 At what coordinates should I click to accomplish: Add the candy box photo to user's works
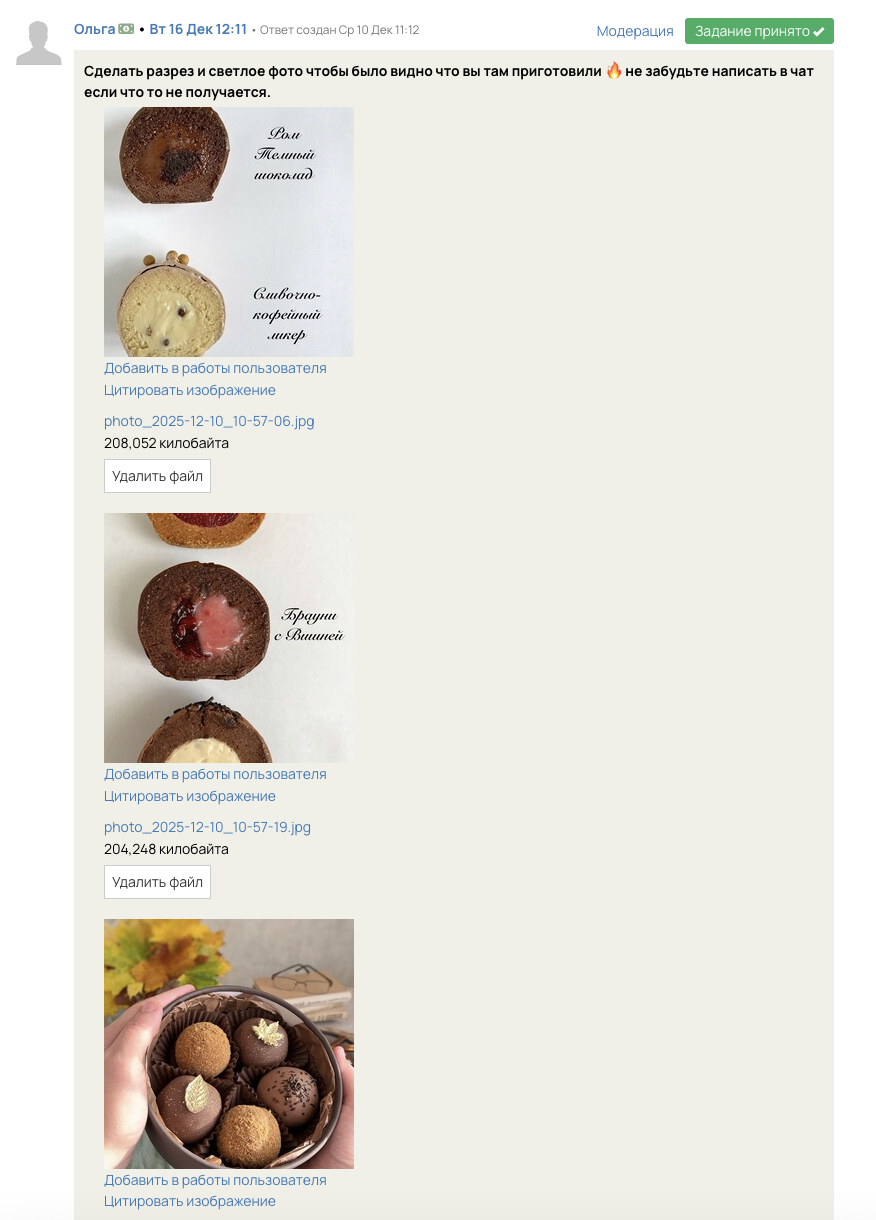click(x=215, y=1180)
